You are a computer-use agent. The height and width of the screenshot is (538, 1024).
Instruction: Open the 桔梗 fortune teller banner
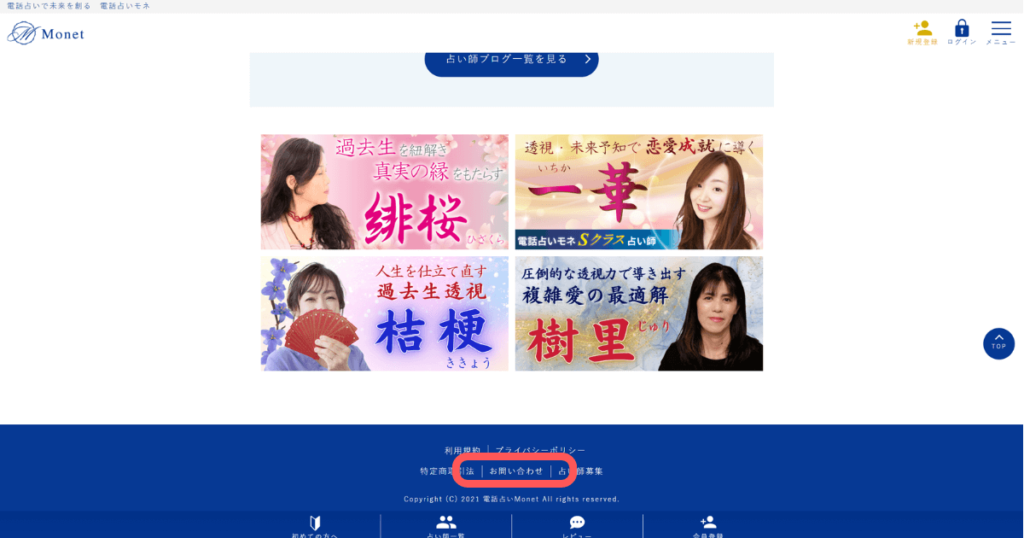(x=384, y=313)
